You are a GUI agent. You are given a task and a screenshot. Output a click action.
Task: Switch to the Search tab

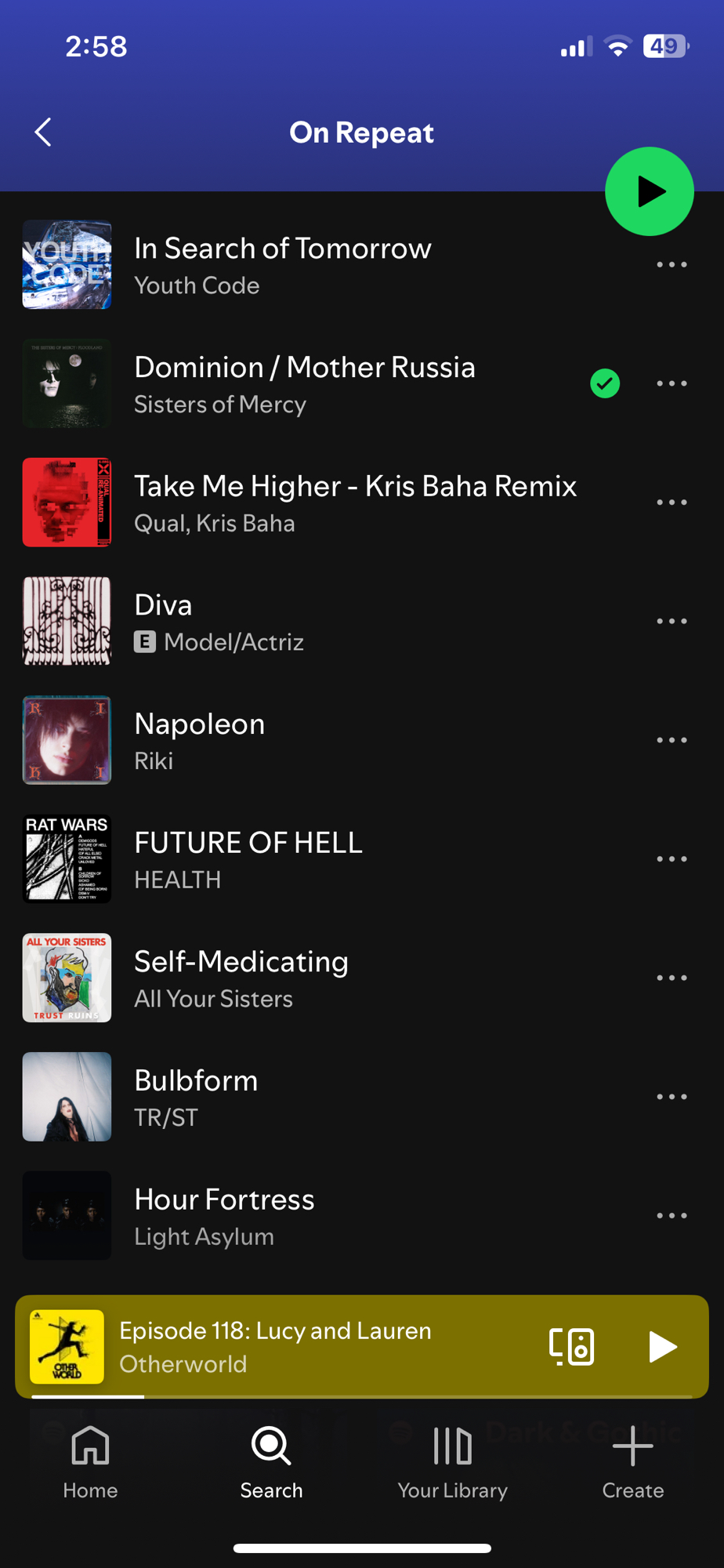coord(271,1462)
